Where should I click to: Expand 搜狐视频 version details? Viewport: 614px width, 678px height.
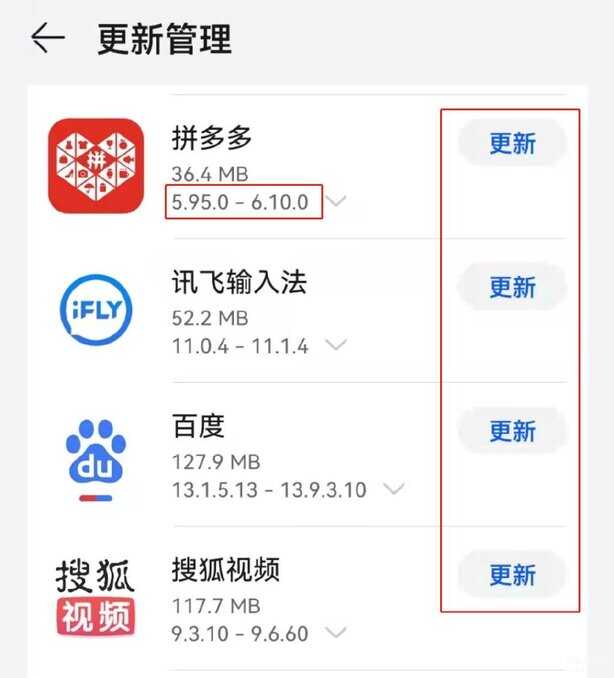coord(336,634)
